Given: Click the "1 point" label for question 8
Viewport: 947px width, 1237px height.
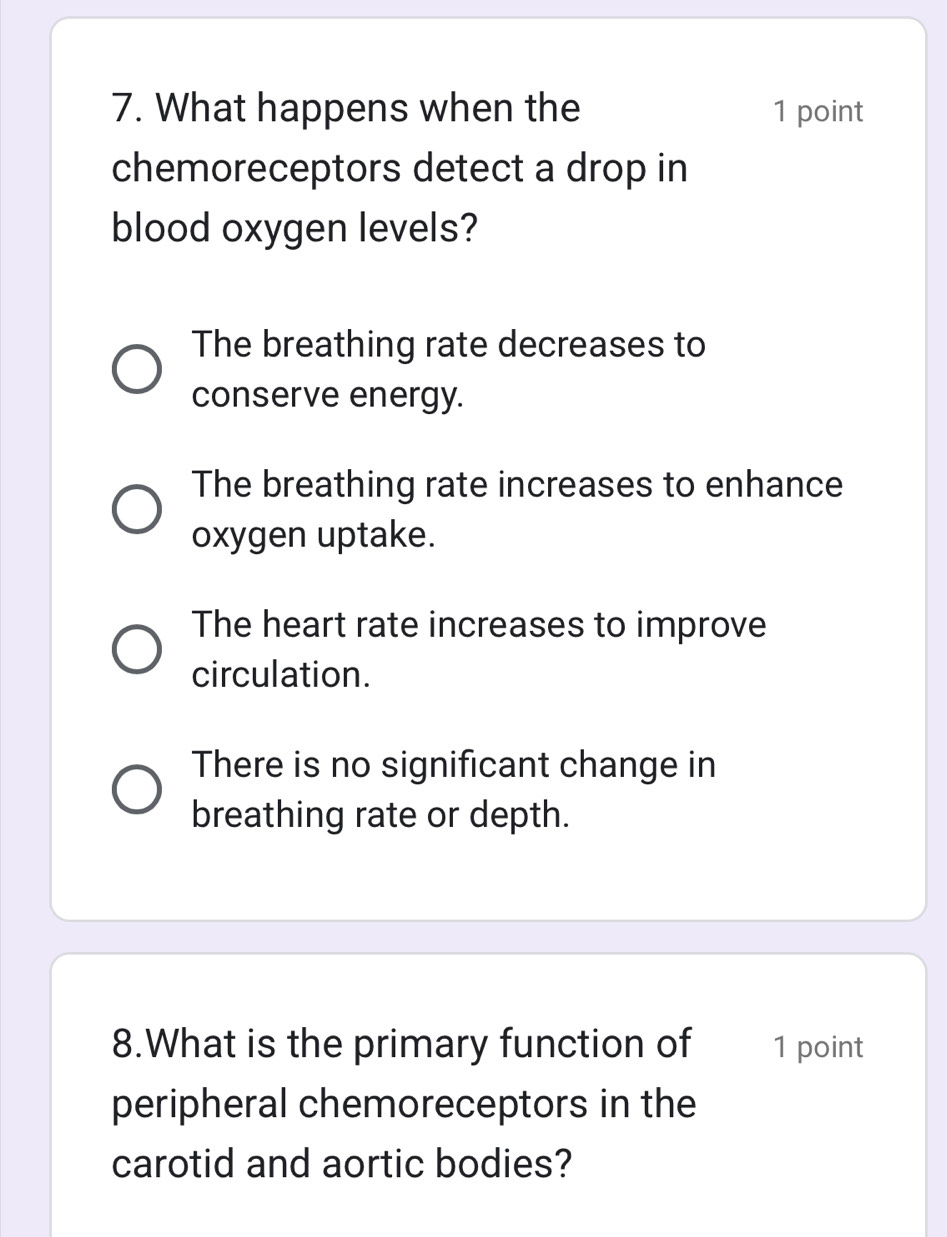Looking at the screenshot, I should (x=818, y=1046).
